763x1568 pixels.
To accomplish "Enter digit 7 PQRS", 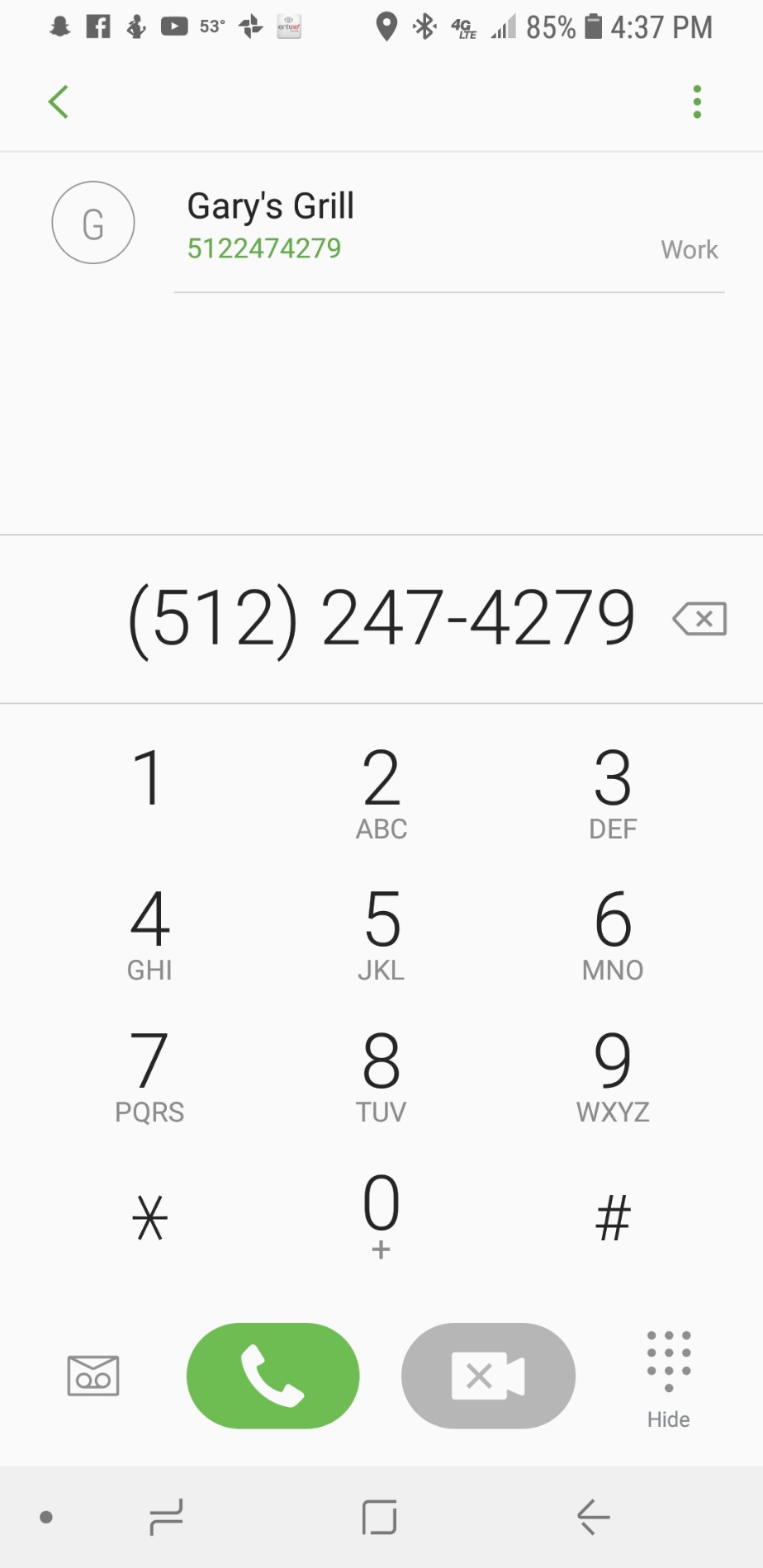I will tap(149, 1074).
